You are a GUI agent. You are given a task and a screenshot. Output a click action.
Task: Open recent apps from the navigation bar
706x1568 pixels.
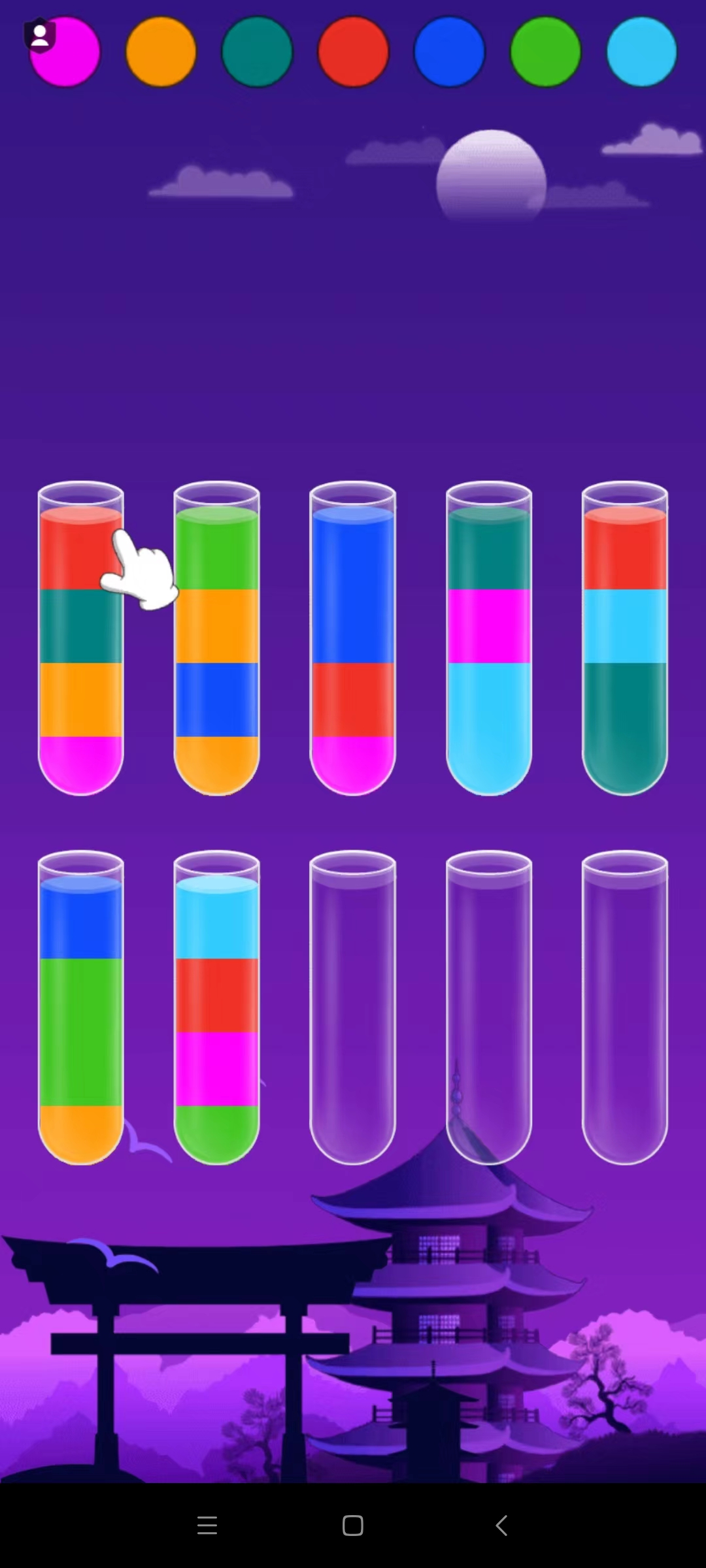pyautogui.click(x=207, y=1526)
